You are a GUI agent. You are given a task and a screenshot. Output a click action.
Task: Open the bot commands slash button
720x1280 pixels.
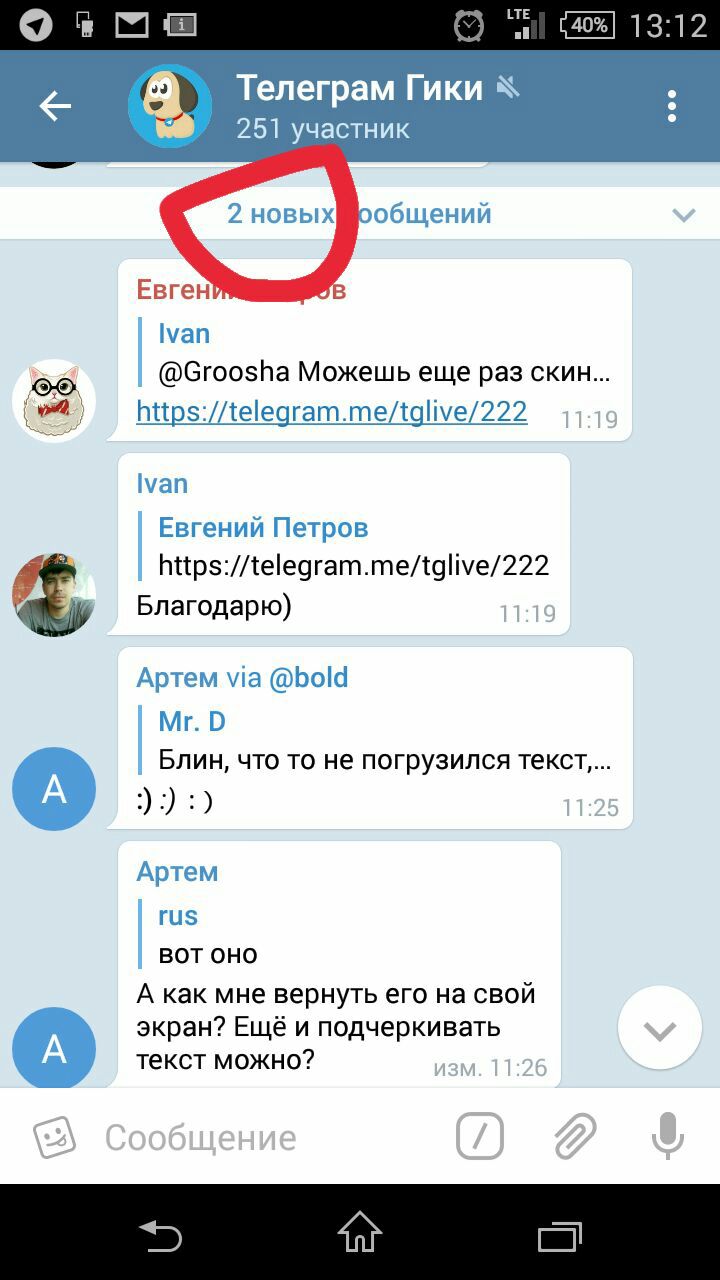(480, 1137)
